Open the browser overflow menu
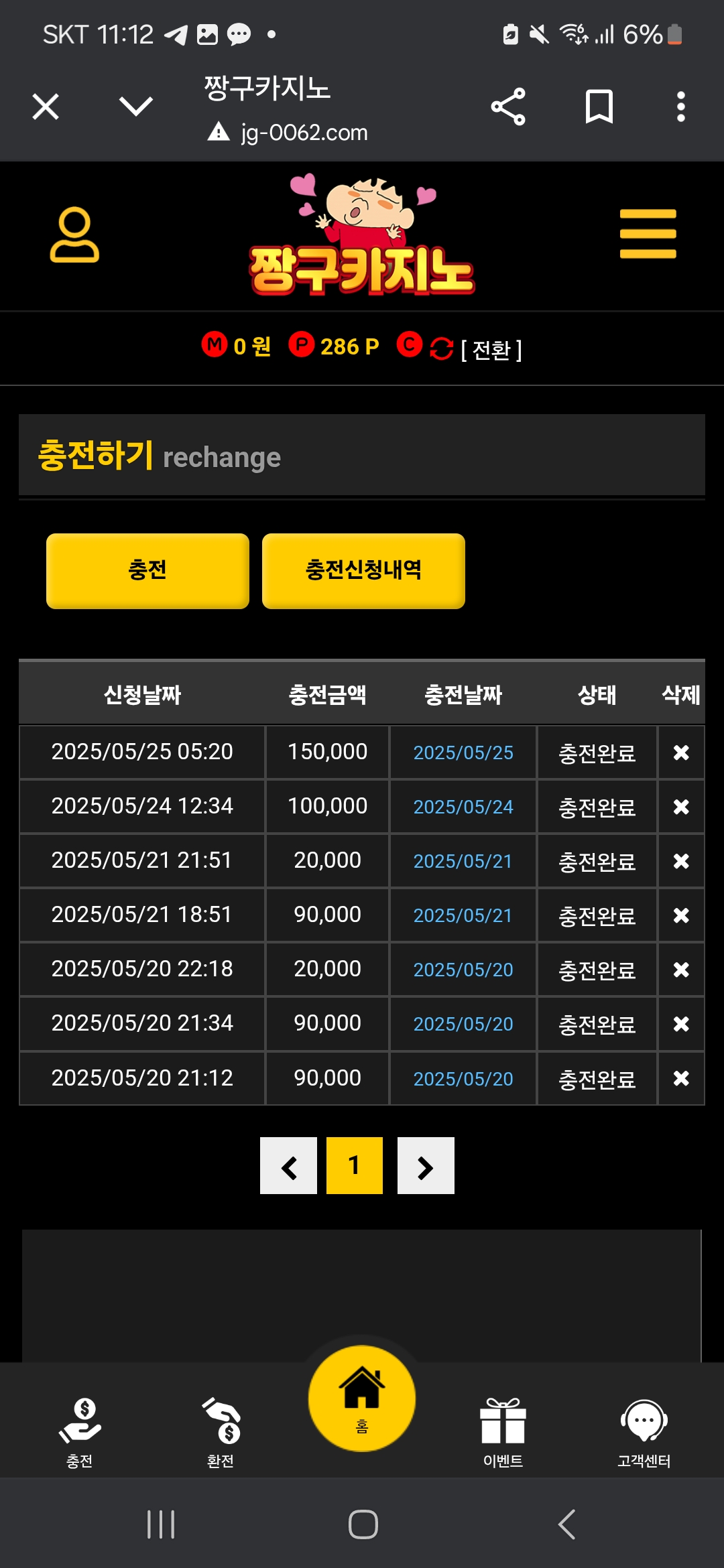 (680, 107)
